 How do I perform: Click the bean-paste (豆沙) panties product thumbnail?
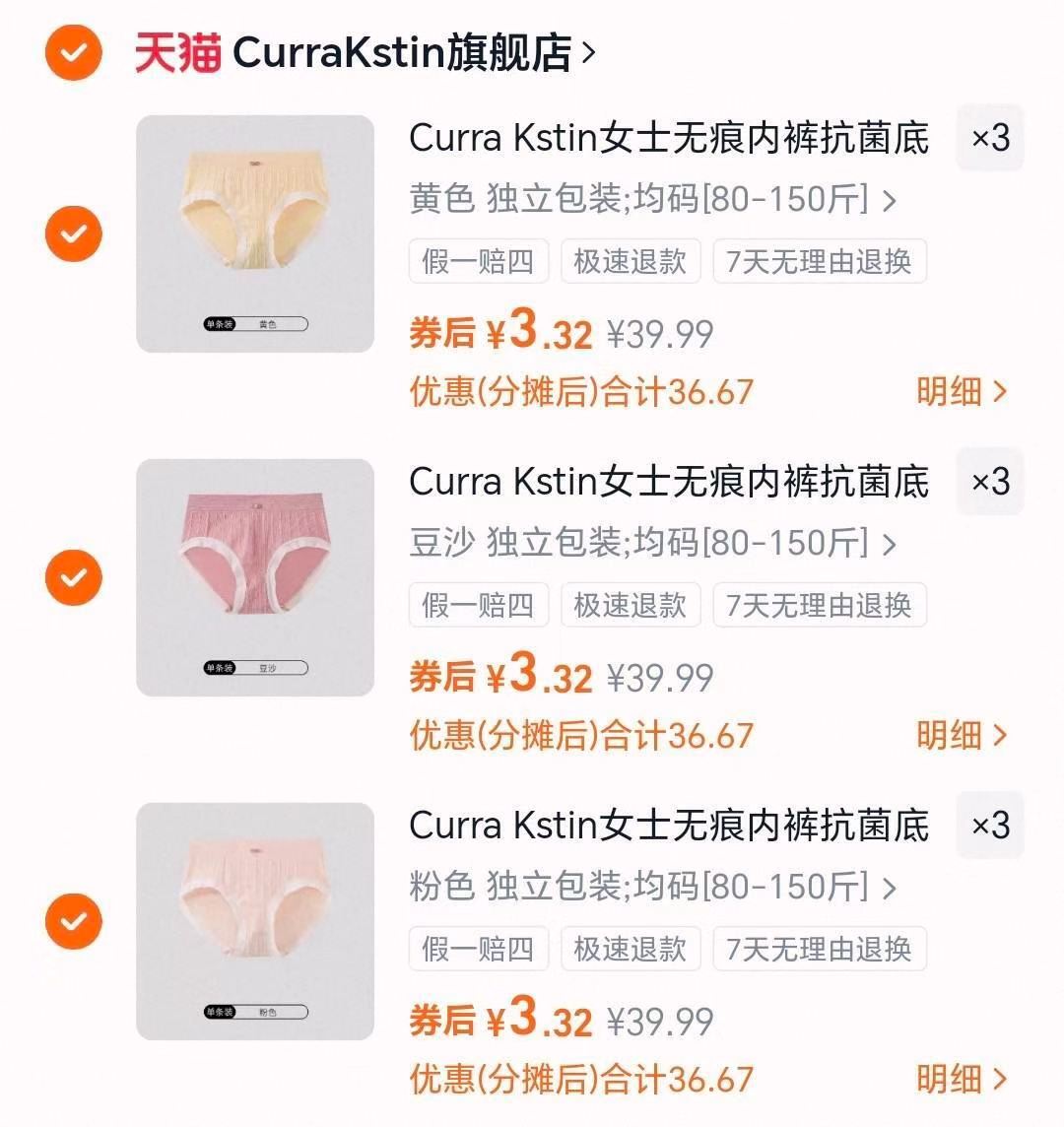[x=254, y=578]
